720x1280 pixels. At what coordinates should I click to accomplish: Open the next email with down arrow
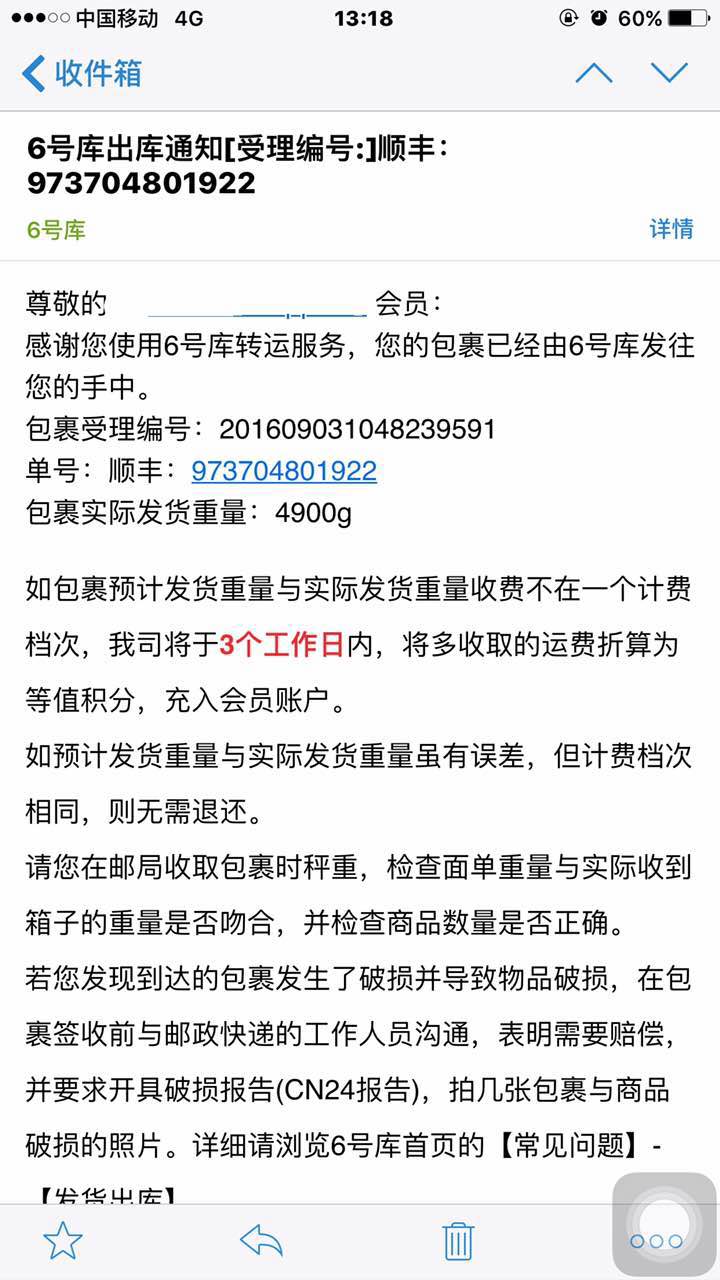click(x=669, y=73)
